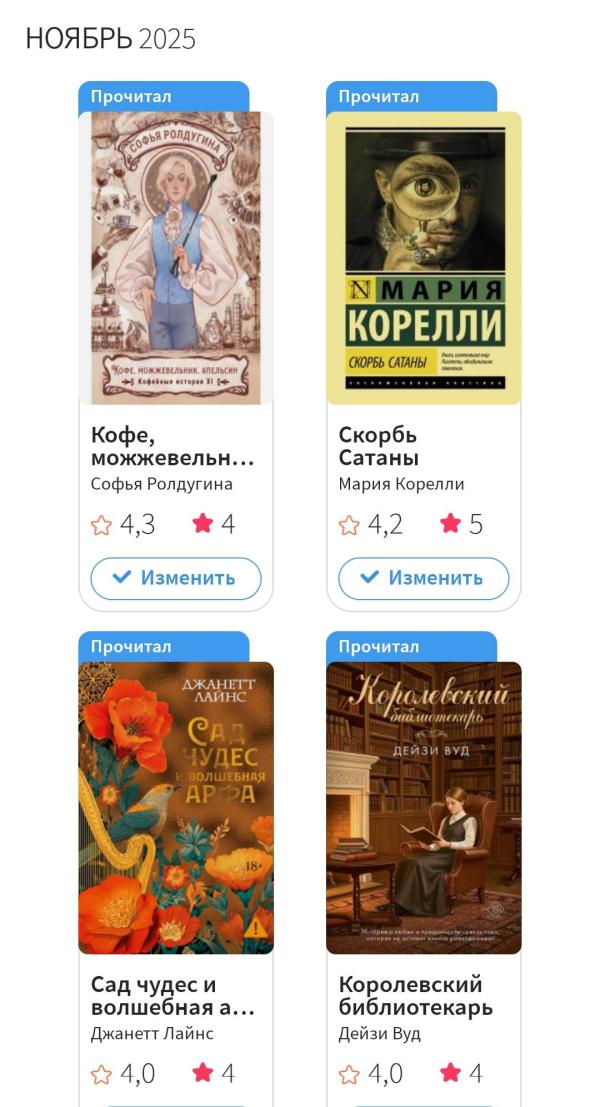Open author Мария Корелли
Viewport: 600px width, 1107px height.
pos(402,484)
